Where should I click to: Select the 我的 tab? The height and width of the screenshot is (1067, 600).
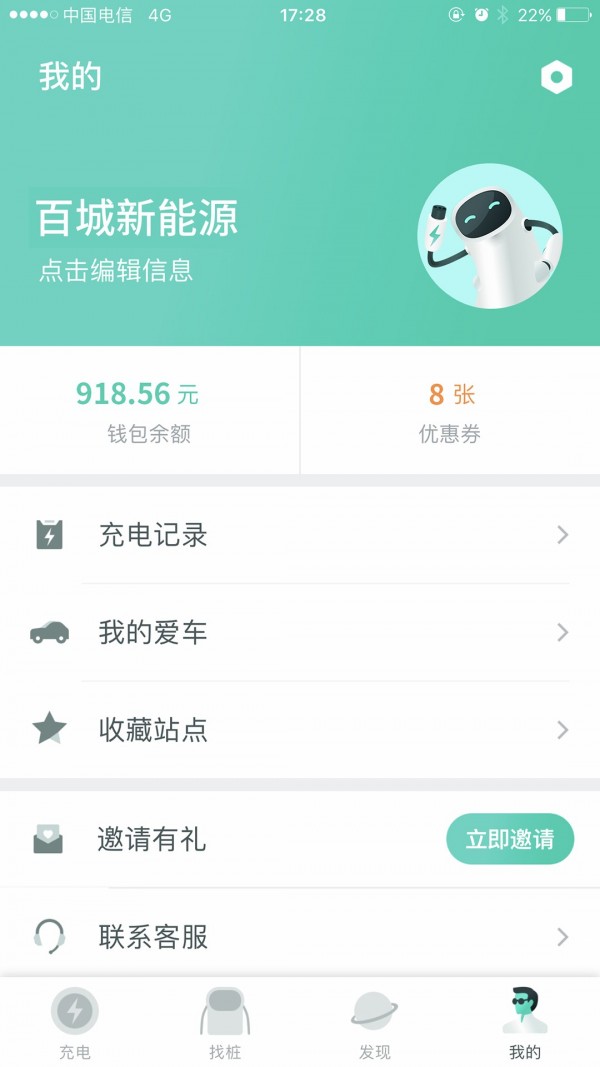click(524, 1022)
